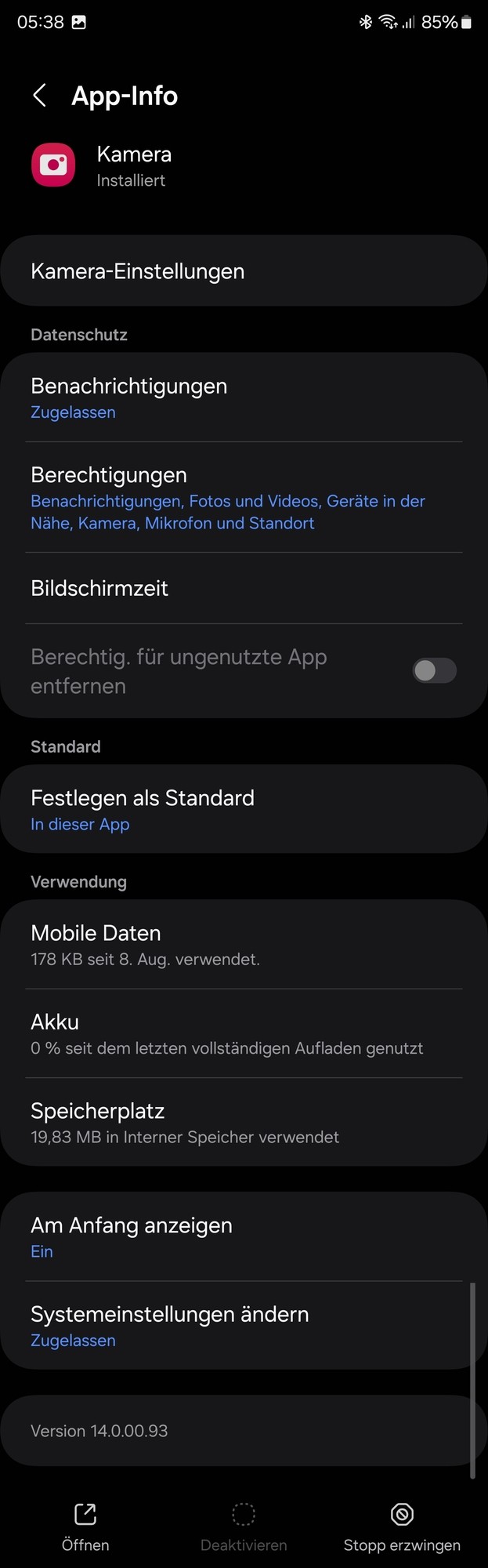The height and width of the screenshot is (1568, 488).
Task: Open Bildschirmzeit
Action: pyautogui.click(x=244, y=588)
